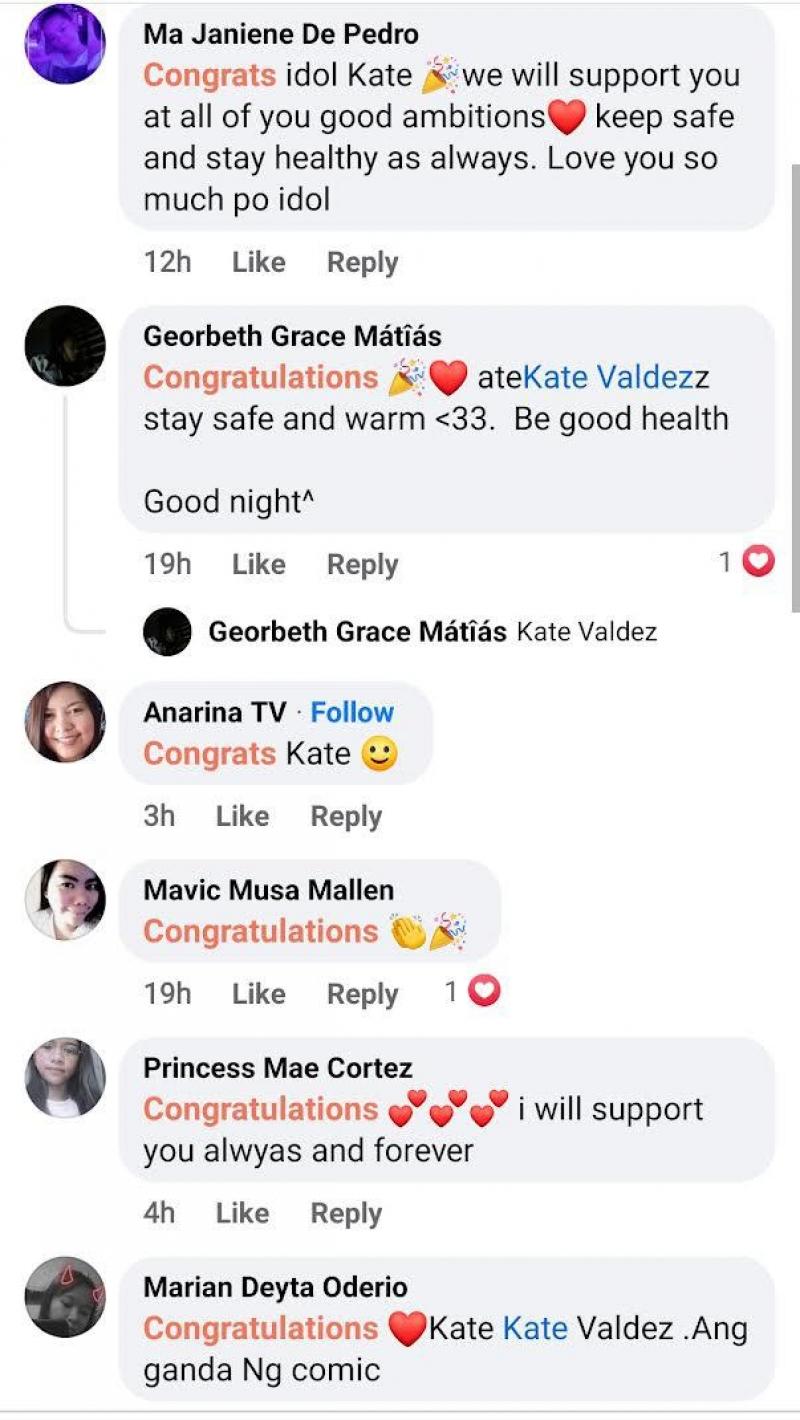Like Ma Janiene De Pedro's comment

click(x=258, y=263)
